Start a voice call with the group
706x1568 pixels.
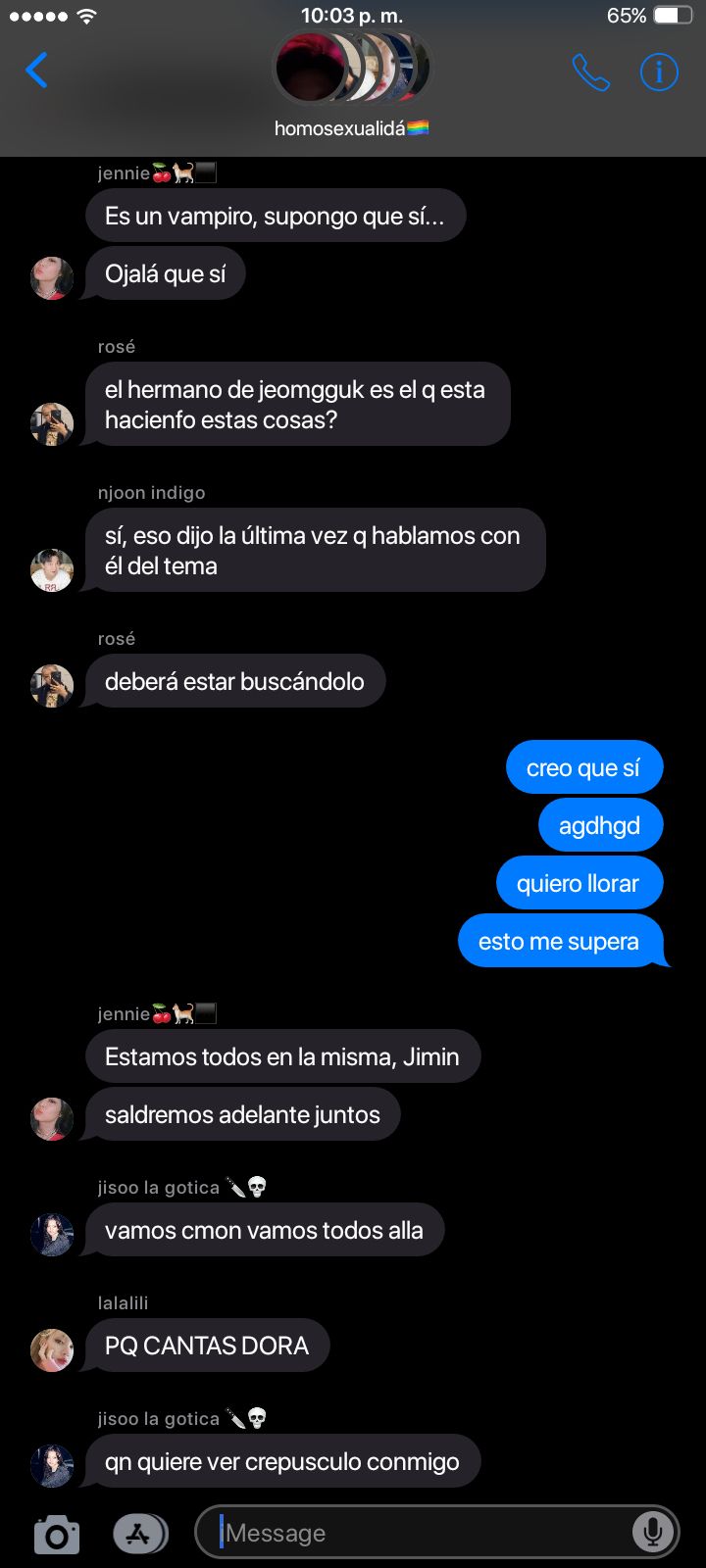point(590,72)
